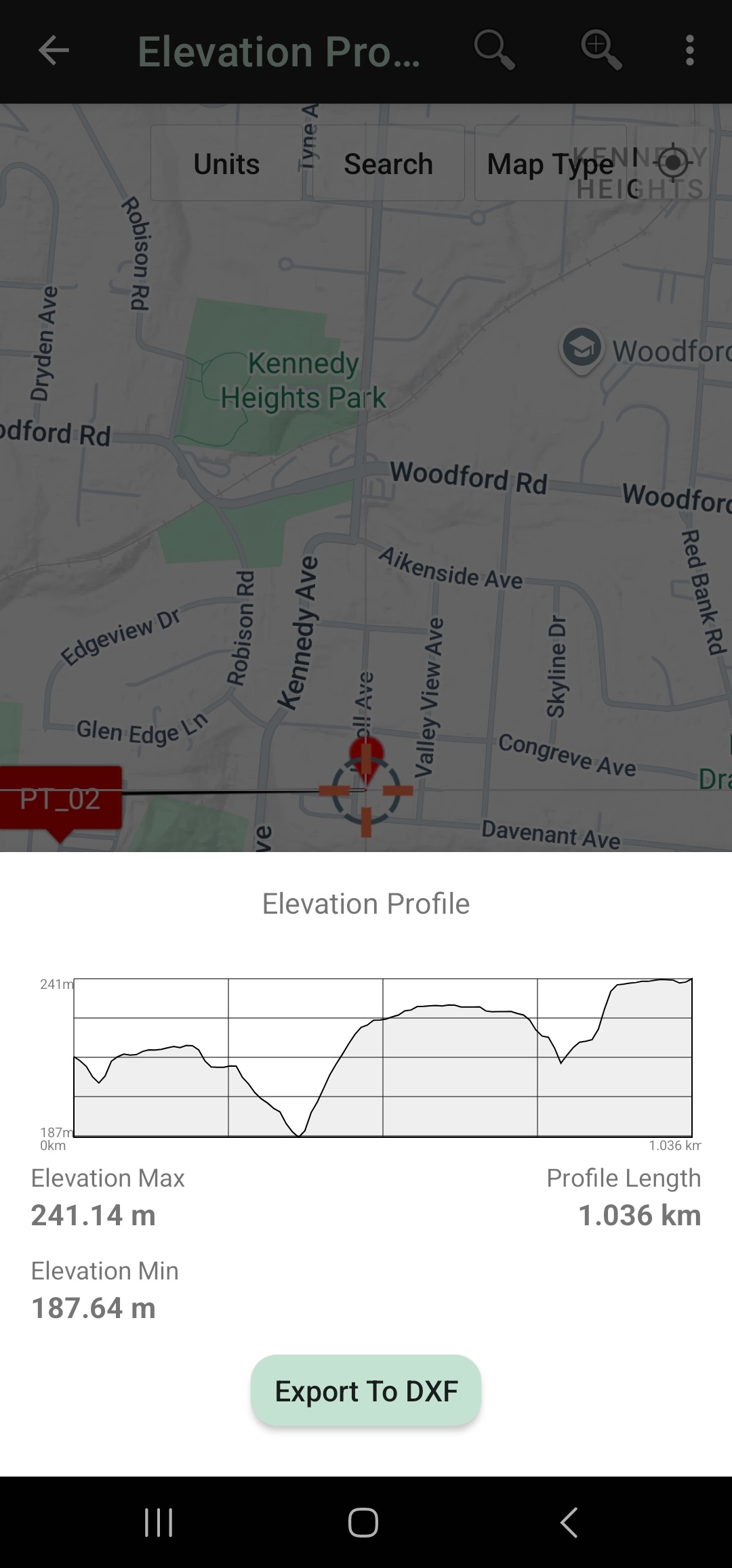Tap the zoom-in magnifier icon
The width and height of the screenshot is (732, 1568).
point(601,50)
